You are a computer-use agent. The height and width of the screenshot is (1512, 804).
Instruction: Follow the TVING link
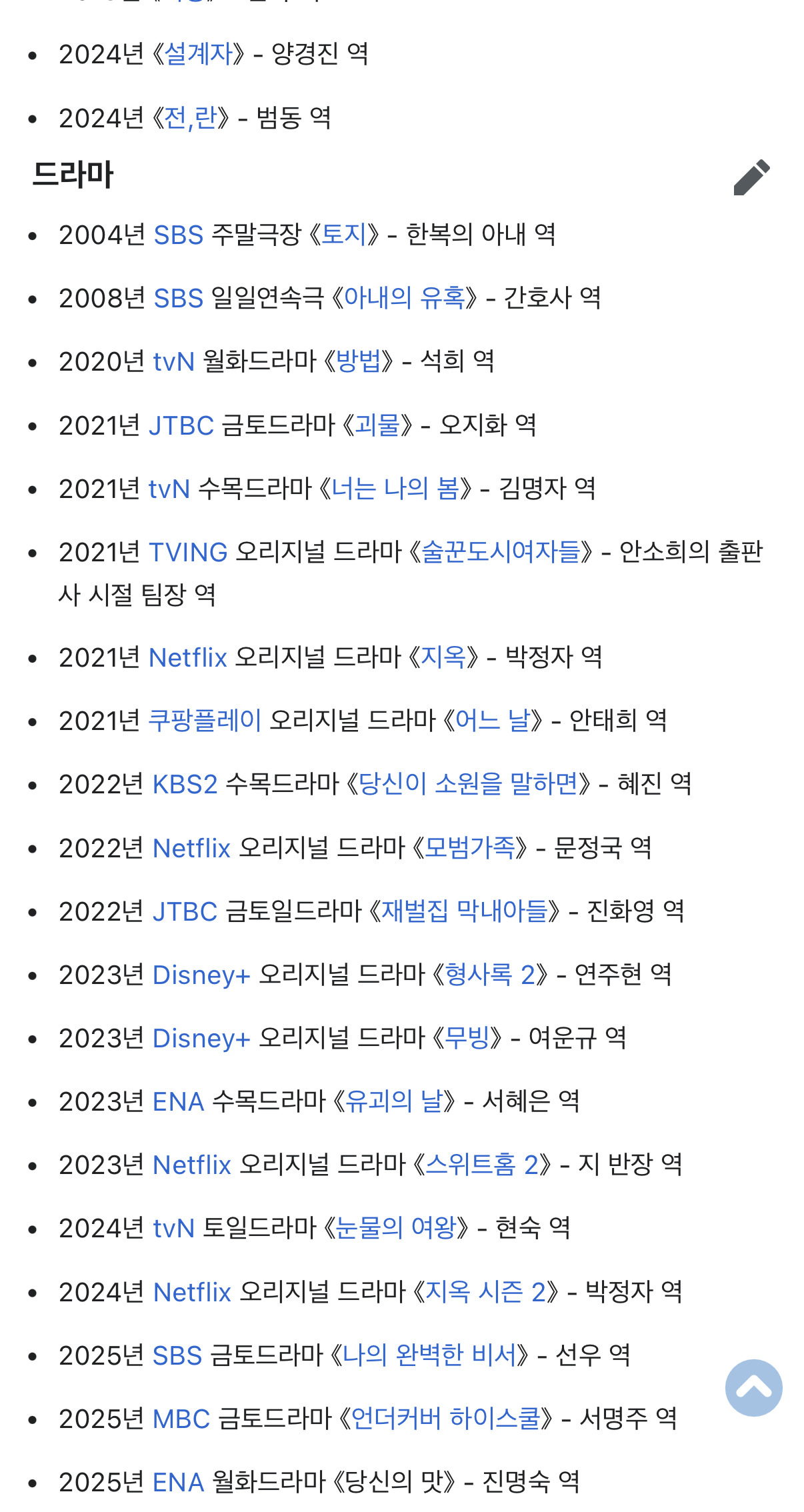(x=188, y=552)
